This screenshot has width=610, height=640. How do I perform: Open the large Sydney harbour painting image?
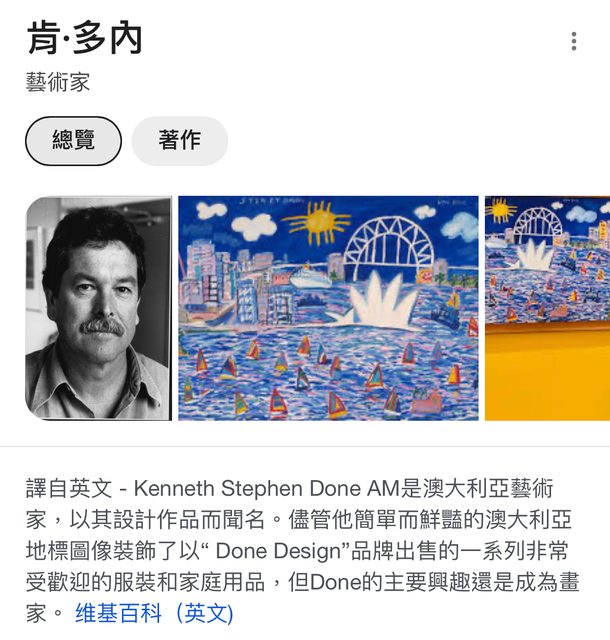pyautogui.click(x=328, y=308)
